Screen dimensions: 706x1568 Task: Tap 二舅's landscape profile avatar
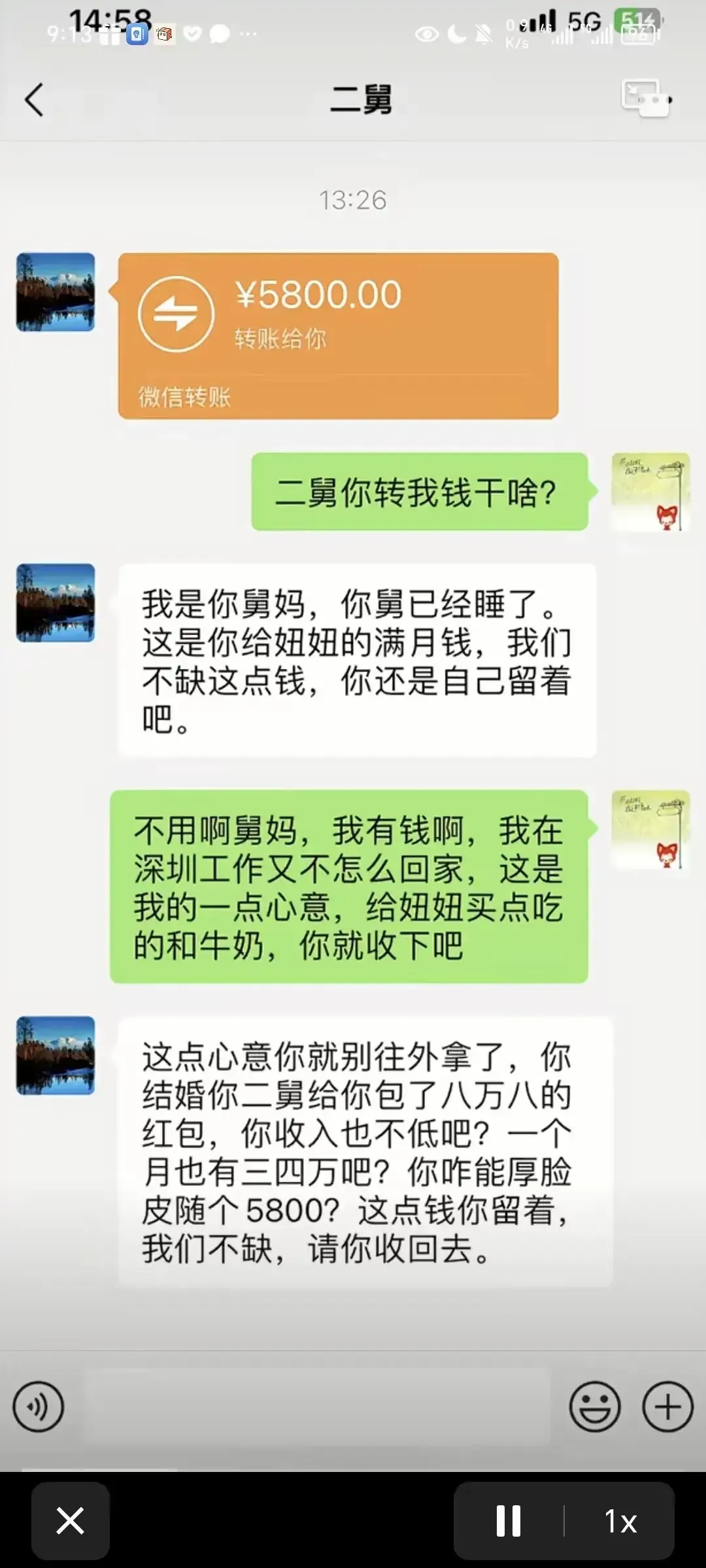click(x=55, y=292)
